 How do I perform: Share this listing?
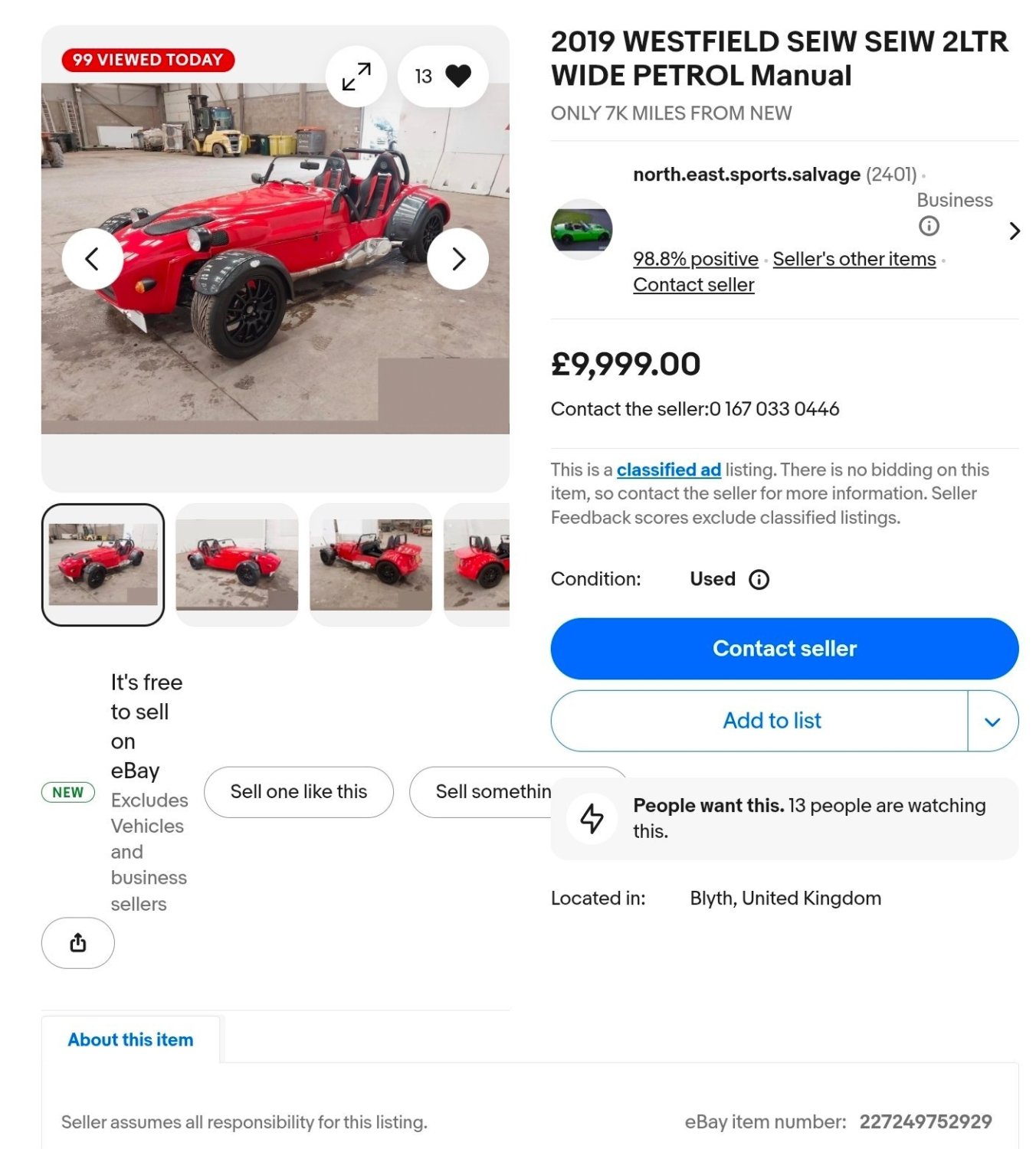click(x=78, y=943)
